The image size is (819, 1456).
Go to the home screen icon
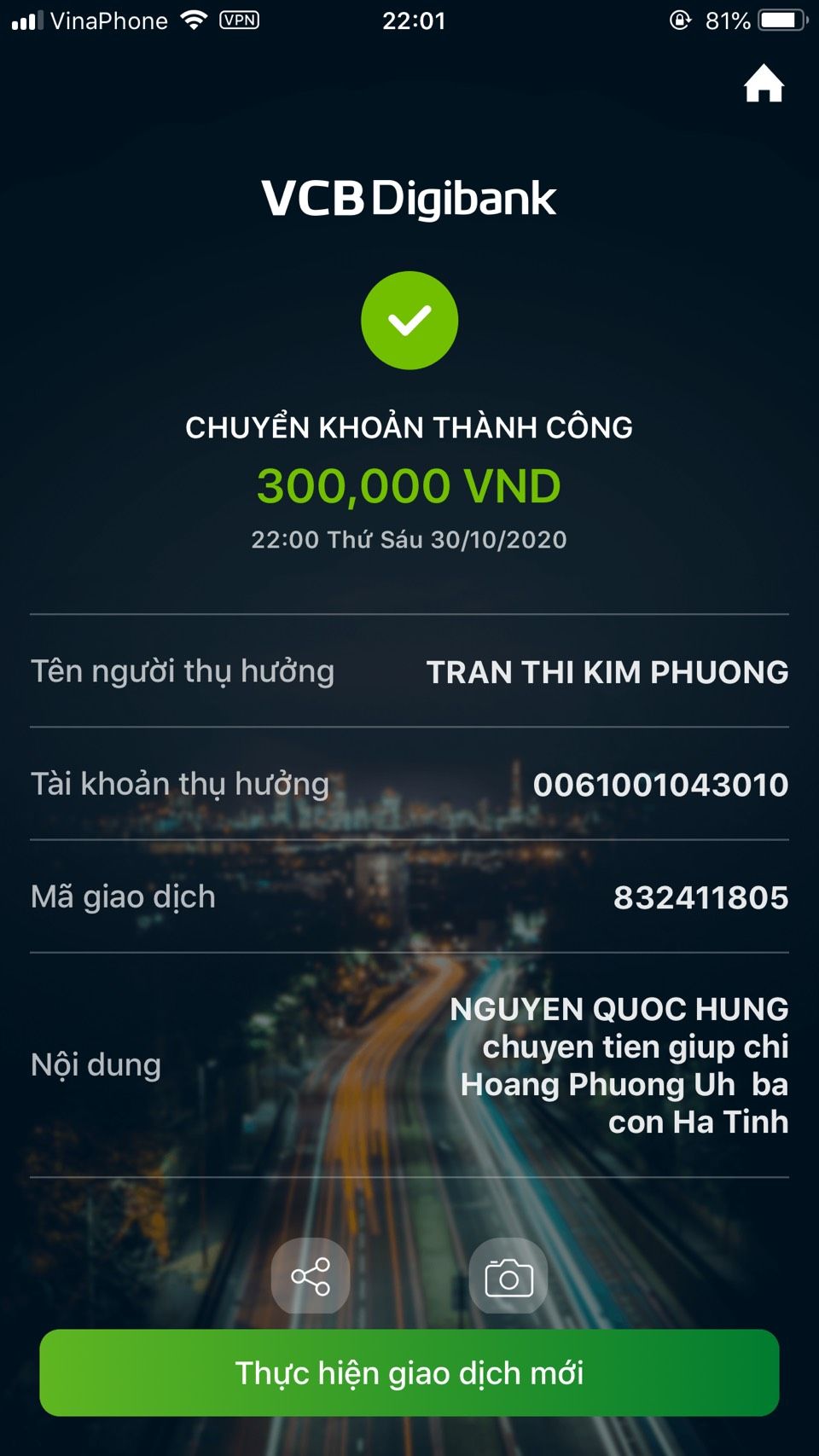point(764,84)
